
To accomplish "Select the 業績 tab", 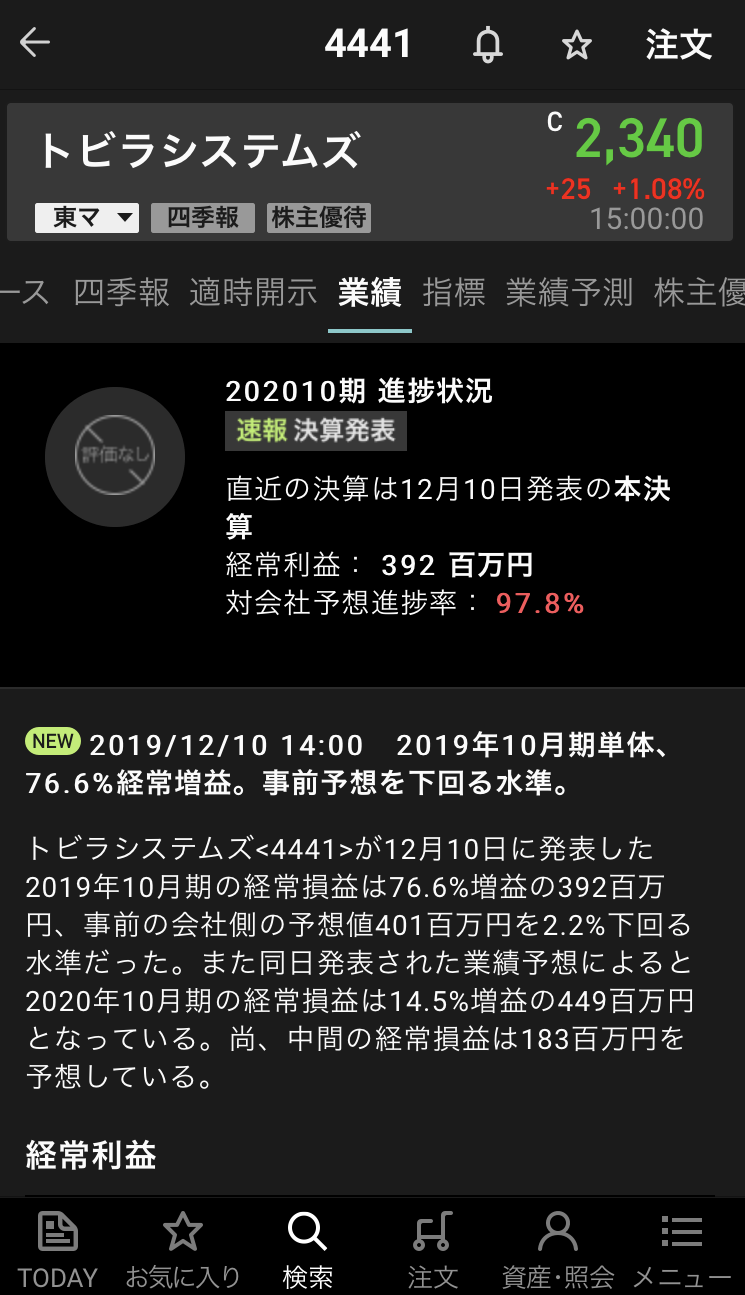I will [370, 292].
